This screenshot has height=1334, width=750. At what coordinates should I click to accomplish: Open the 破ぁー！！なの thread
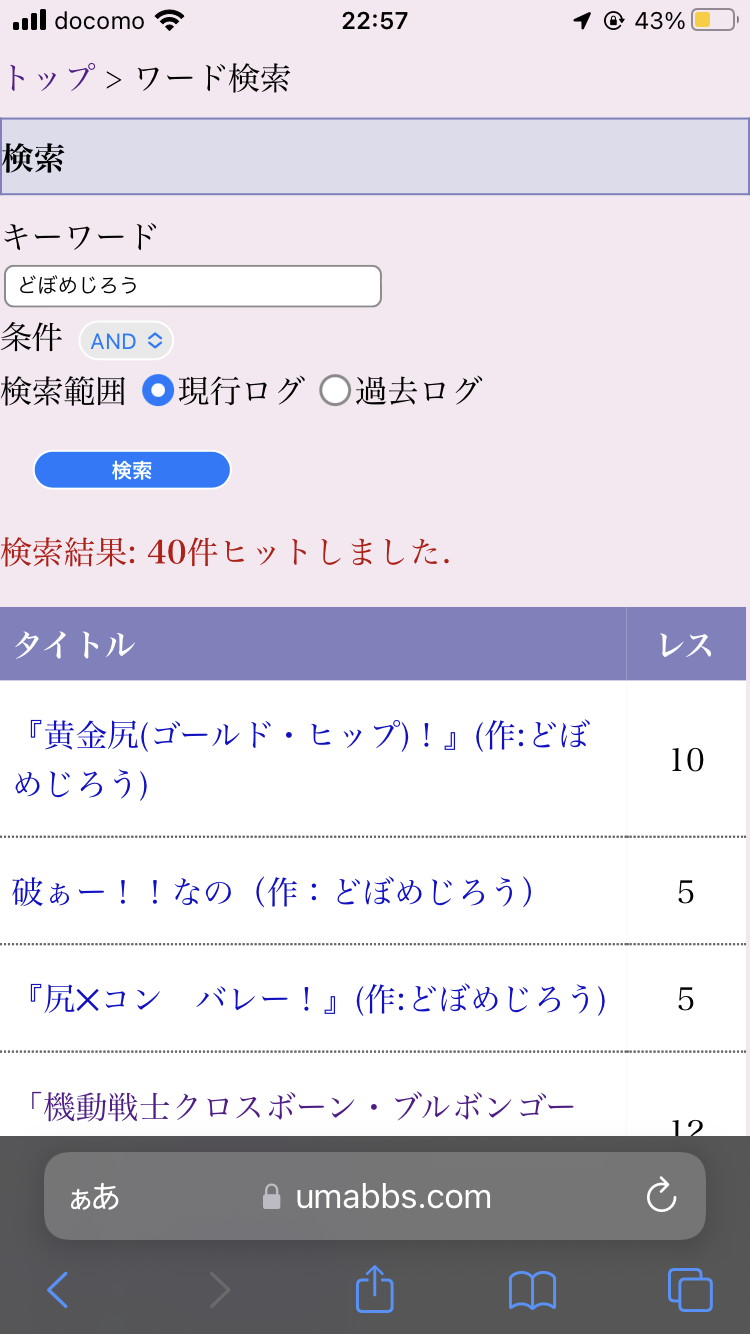coord(272,891)
